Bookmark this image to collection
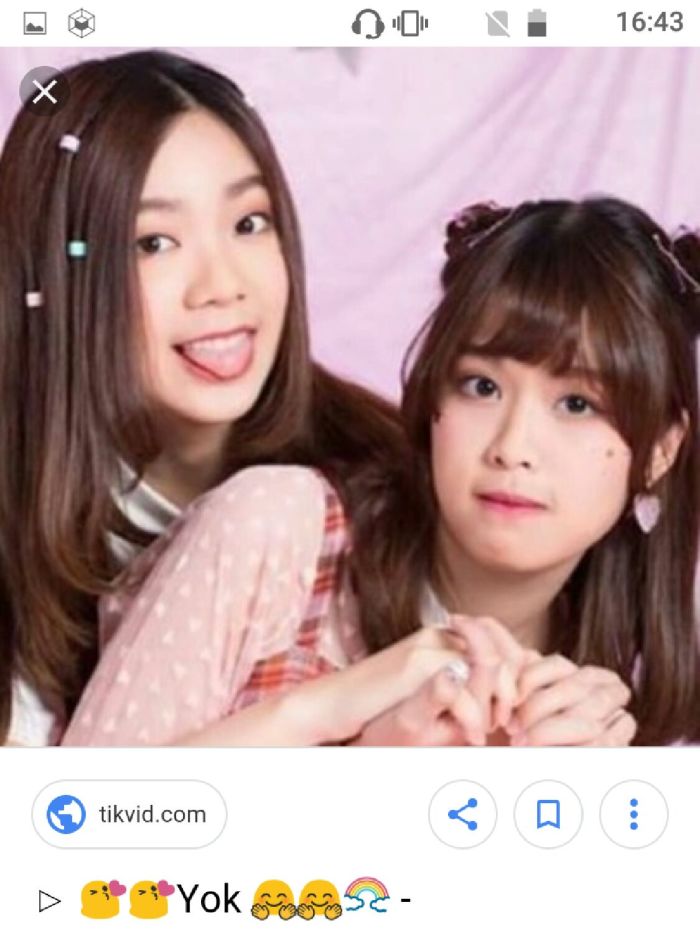Image resolution: width=700 pixels, height=933 pixels. point(548,814)
